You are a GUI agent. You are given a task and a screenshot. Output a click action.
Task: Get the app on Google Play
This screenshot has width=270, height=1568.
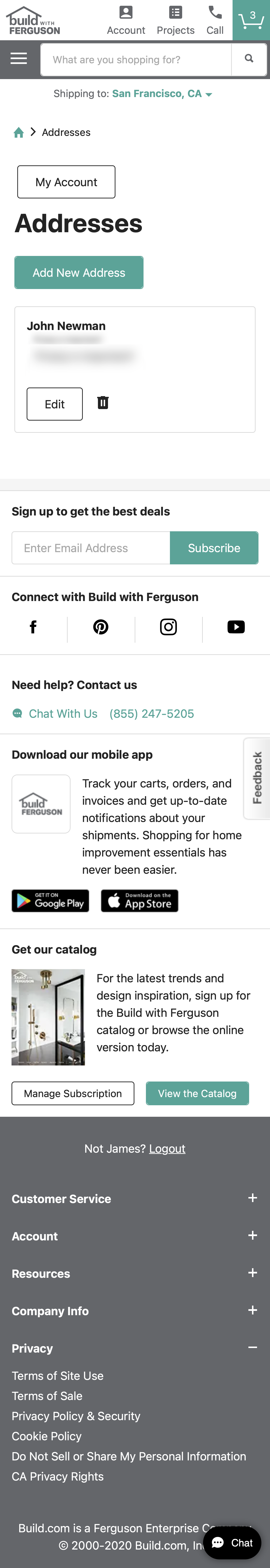click(x=50, y=901)
